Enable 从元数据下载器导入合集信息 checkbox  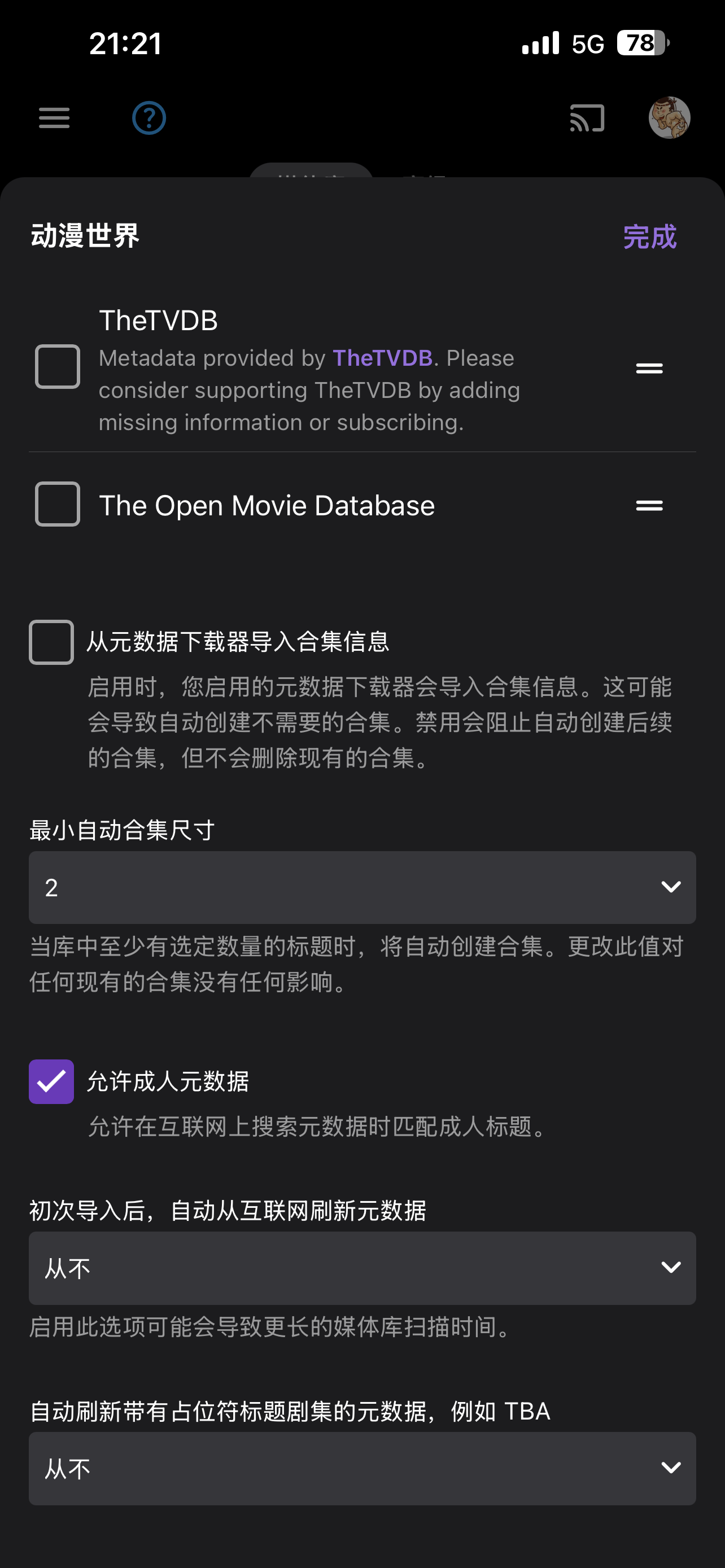coord(51,642)
